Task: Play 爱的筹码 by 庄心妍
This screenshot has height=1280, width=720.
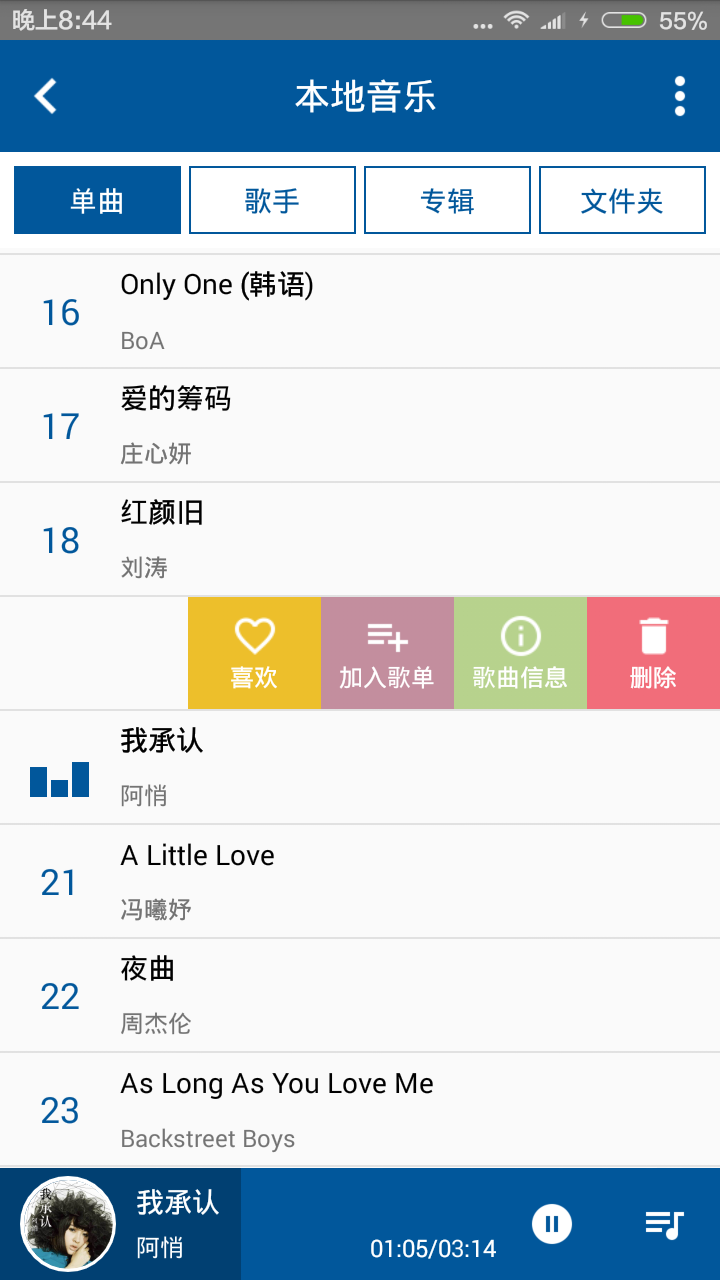Action: coord(360,426)
